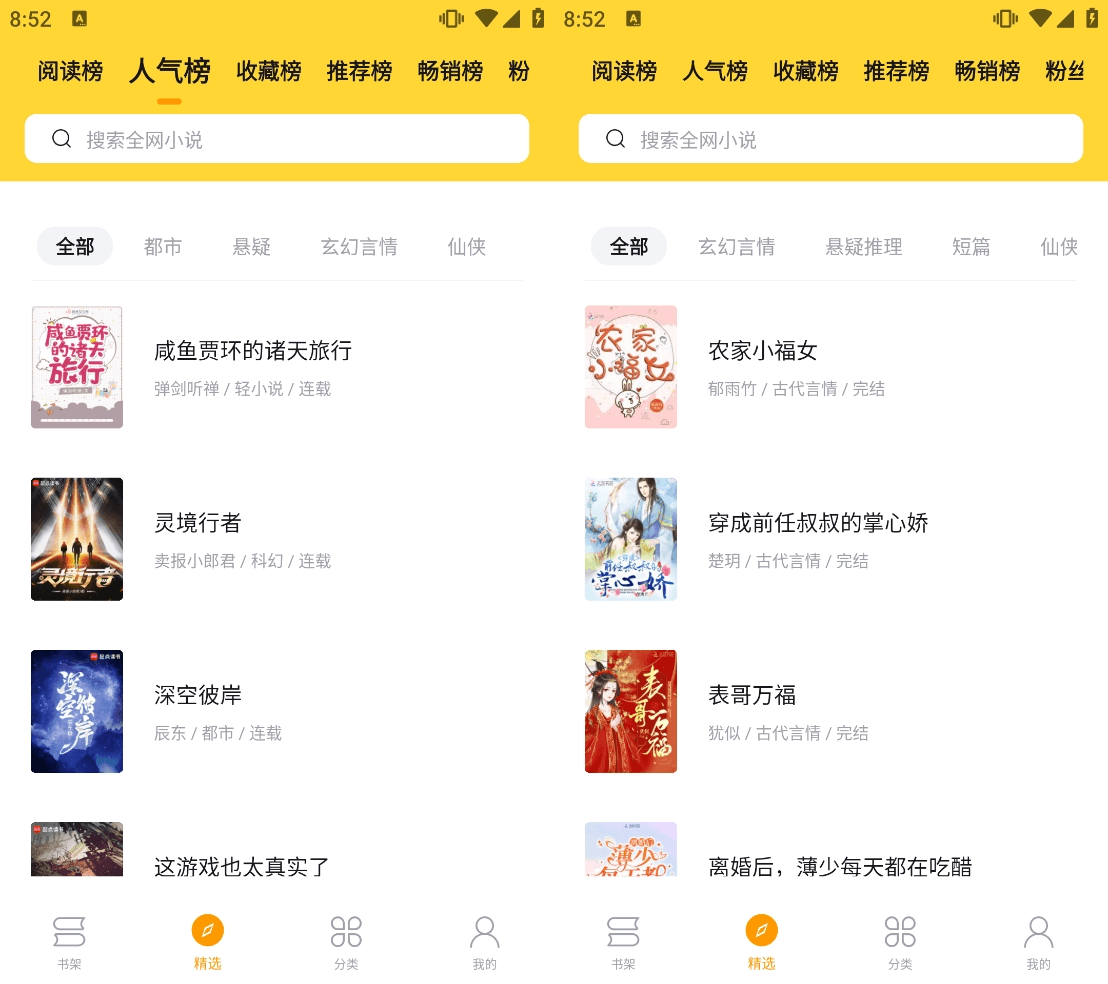Open the novel 咸鱼贾环的诸天旅行
1108x984 pixels.
[253, 351]
